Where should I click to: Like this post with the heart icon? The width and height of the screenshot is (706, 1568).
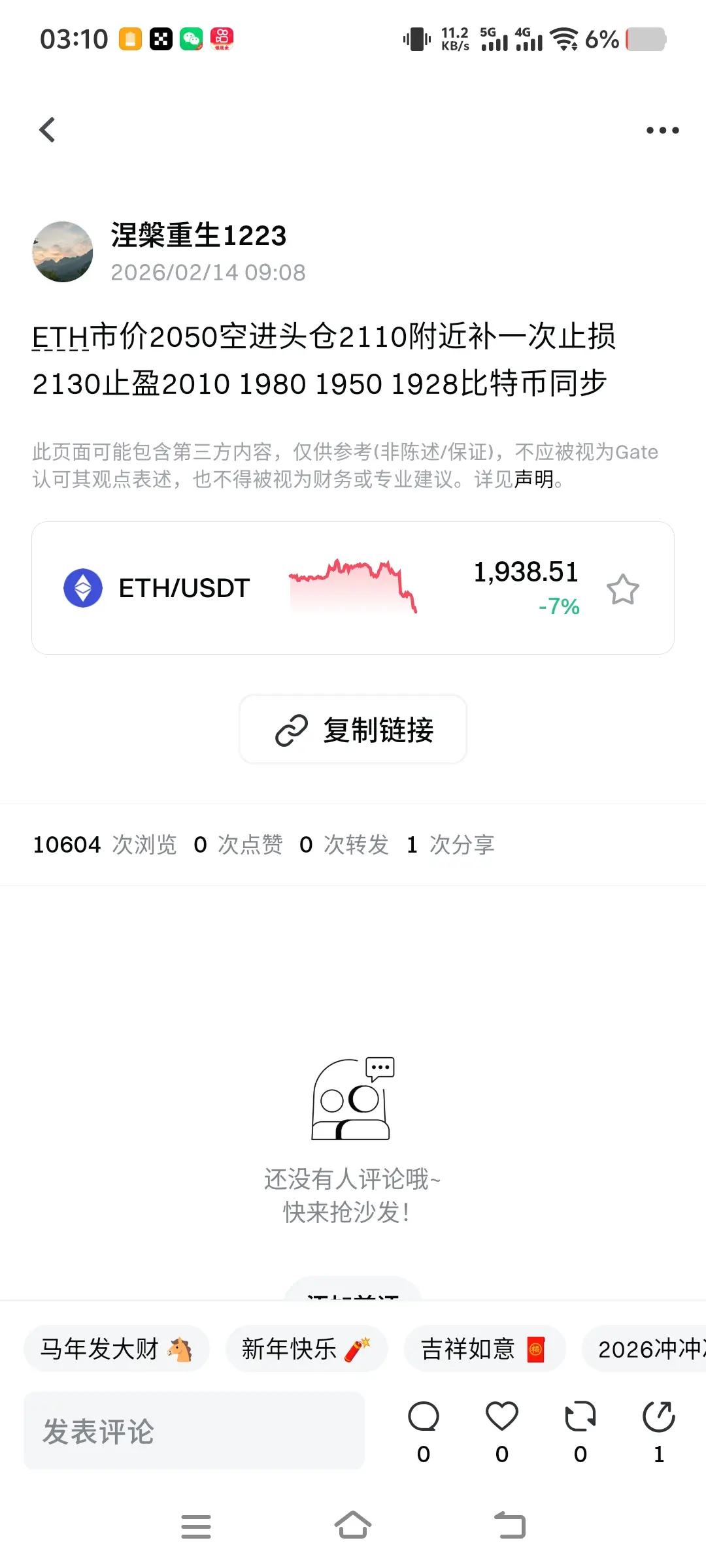(x=502, y=1418)
